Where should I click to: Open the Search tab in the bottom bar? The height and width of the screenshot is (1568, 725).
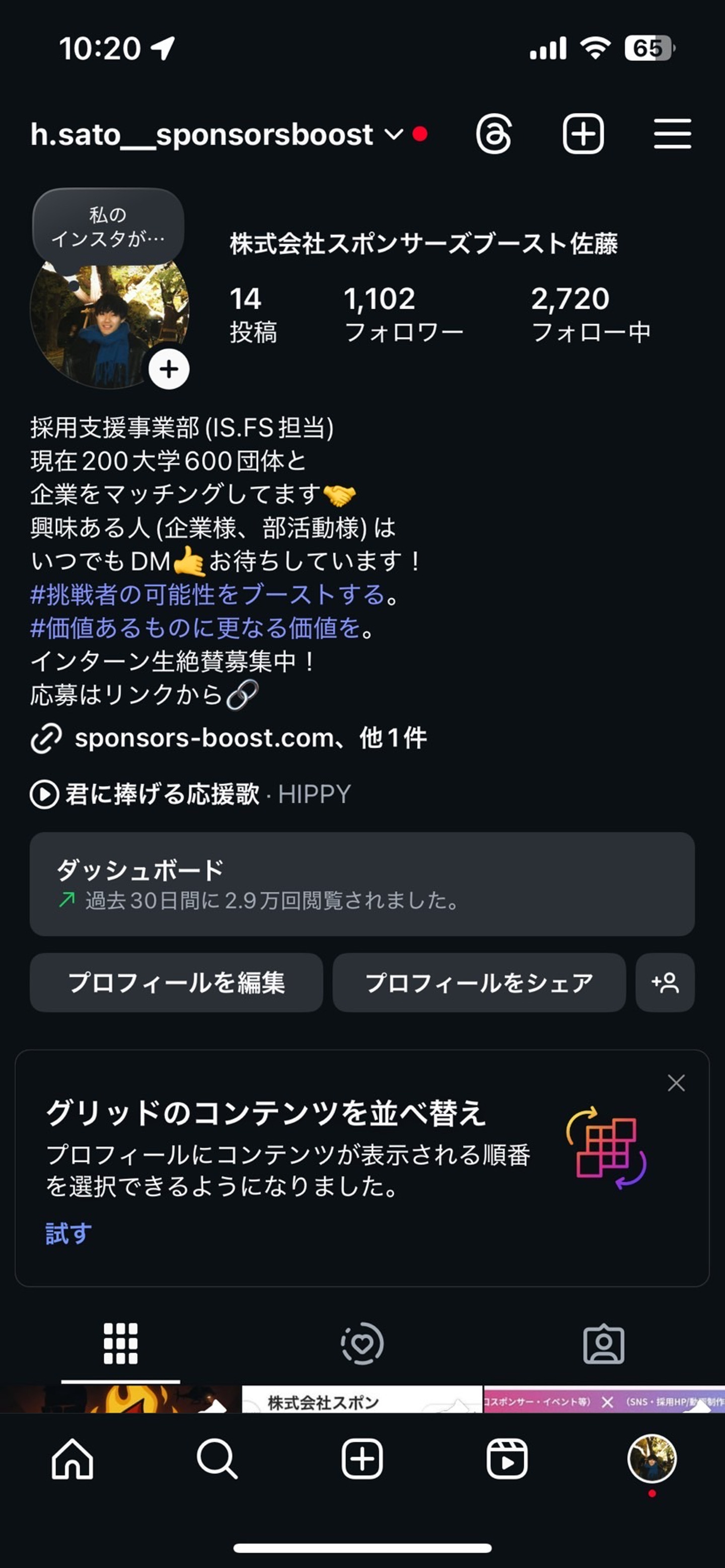click(x=216, y=1458)
